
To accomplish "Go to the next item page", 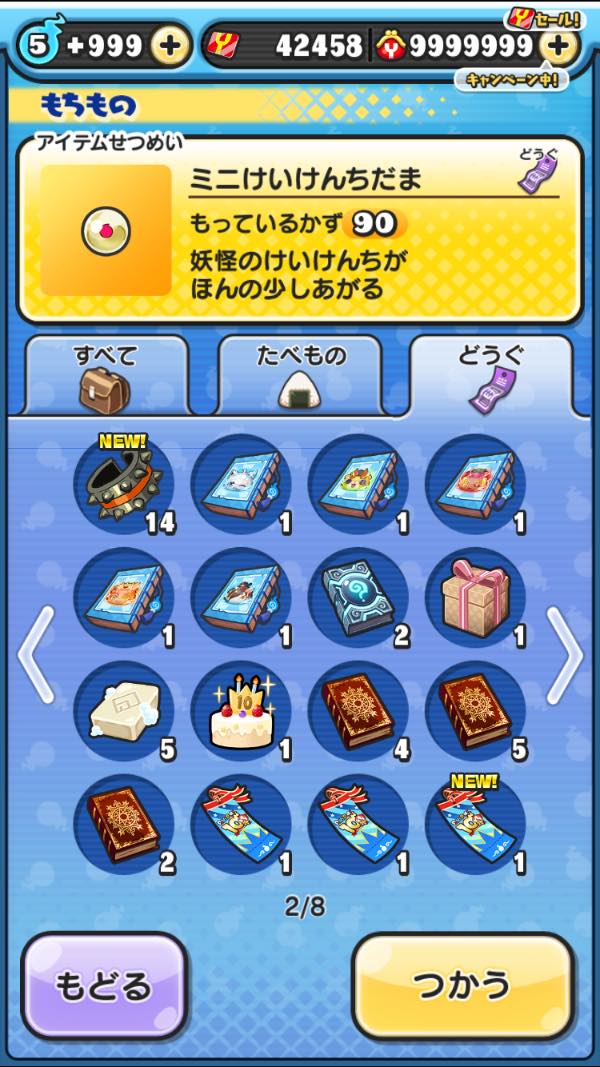I will (564, 655).
